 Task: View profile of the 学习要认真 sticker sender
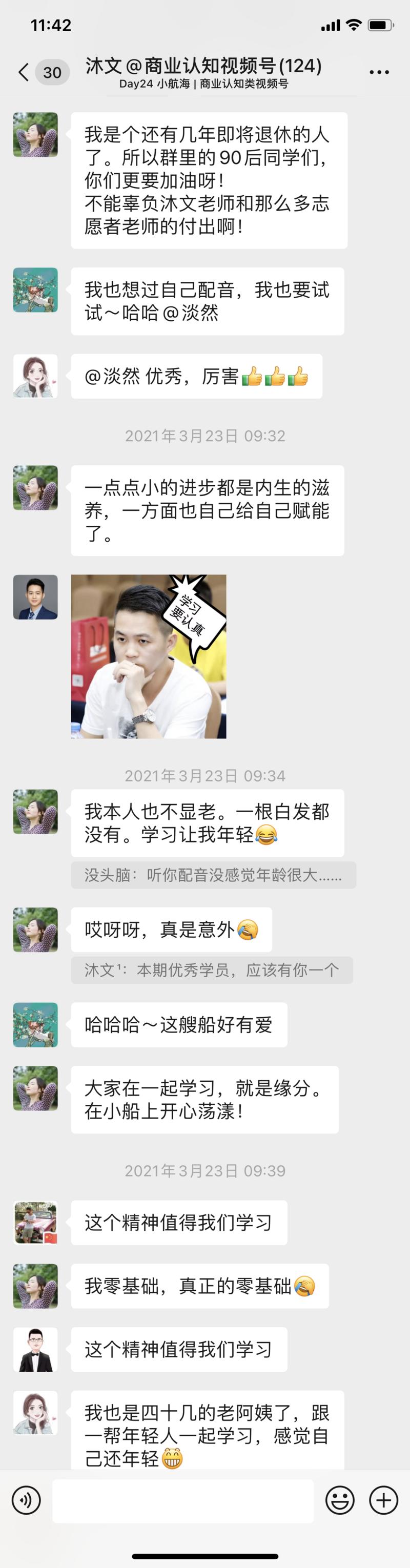coord(35,597)
